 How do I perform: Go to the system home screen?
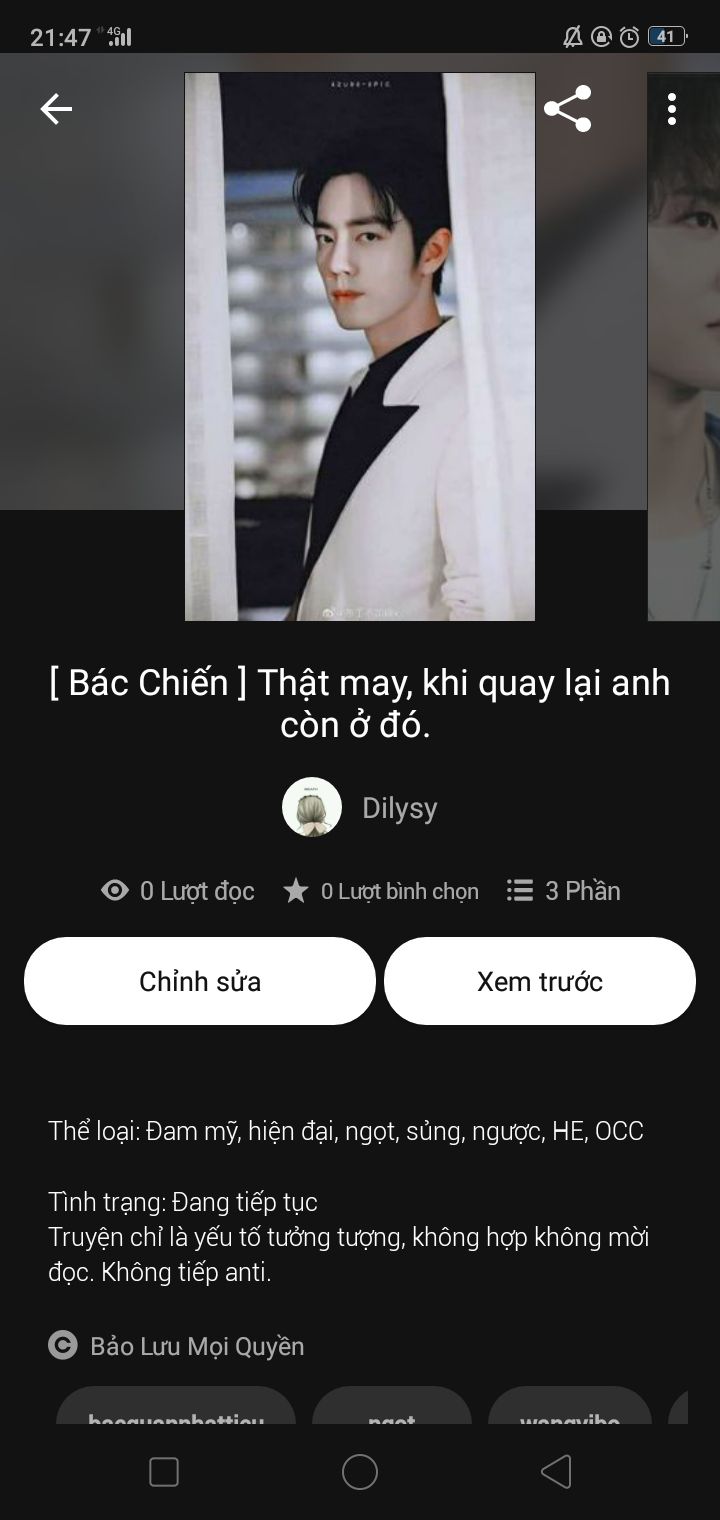[x=360, y=1472]
